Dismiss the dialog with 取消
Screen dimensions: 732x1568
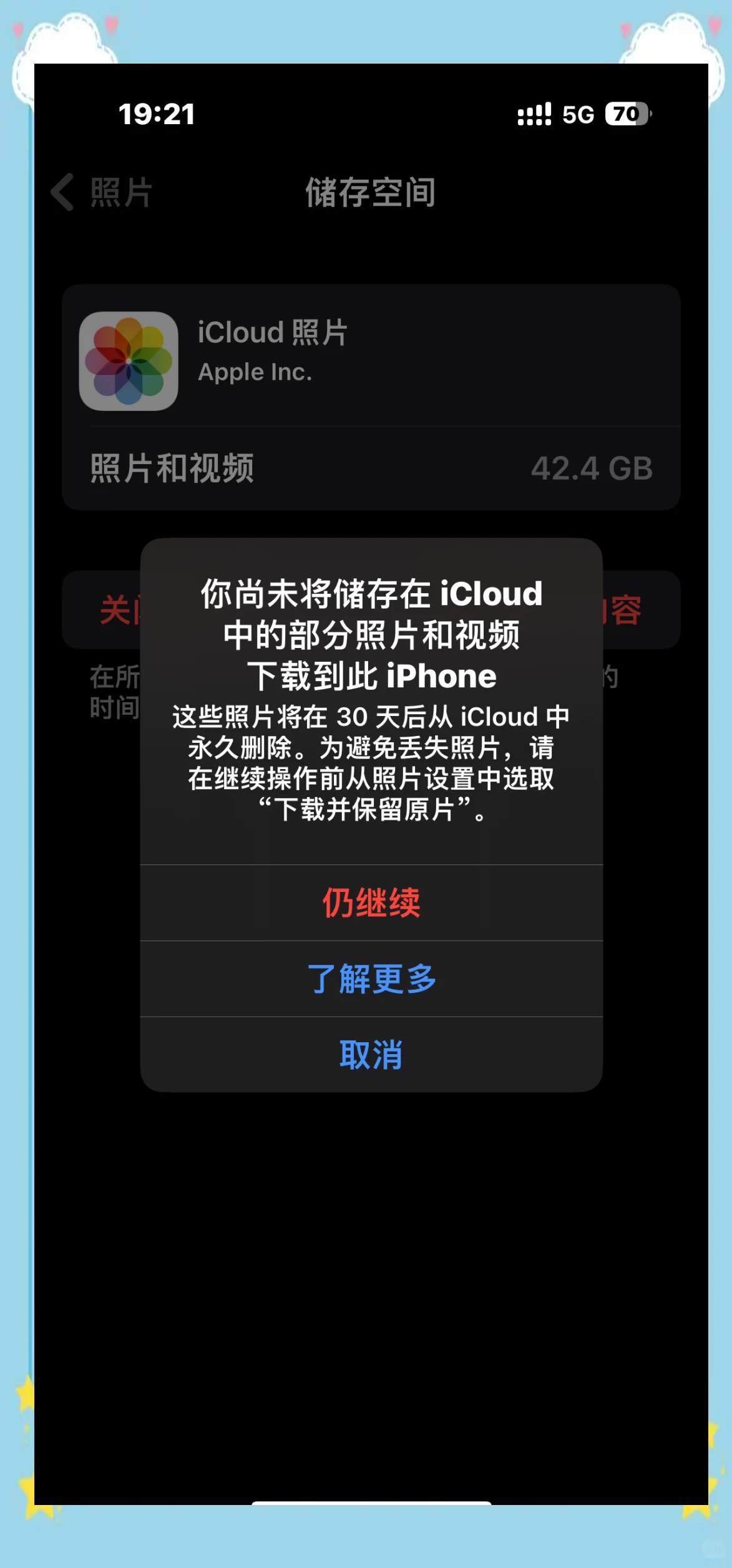point(371,1055)
